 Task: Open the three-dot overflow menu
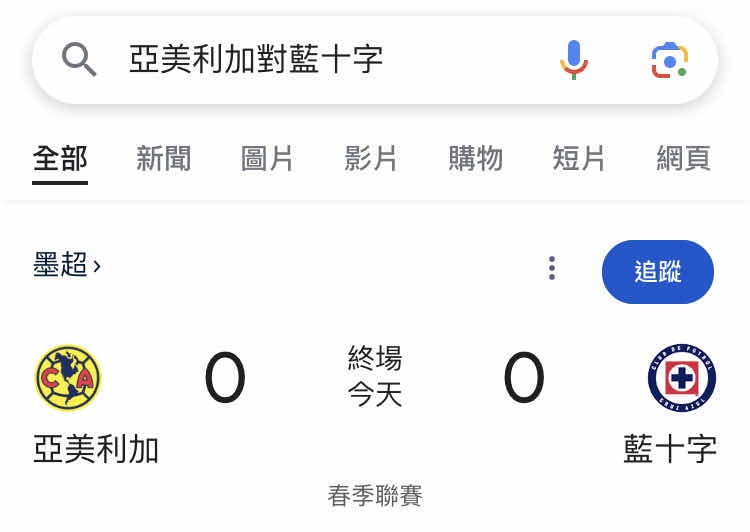pyautogui.click(x=551, y=268)
